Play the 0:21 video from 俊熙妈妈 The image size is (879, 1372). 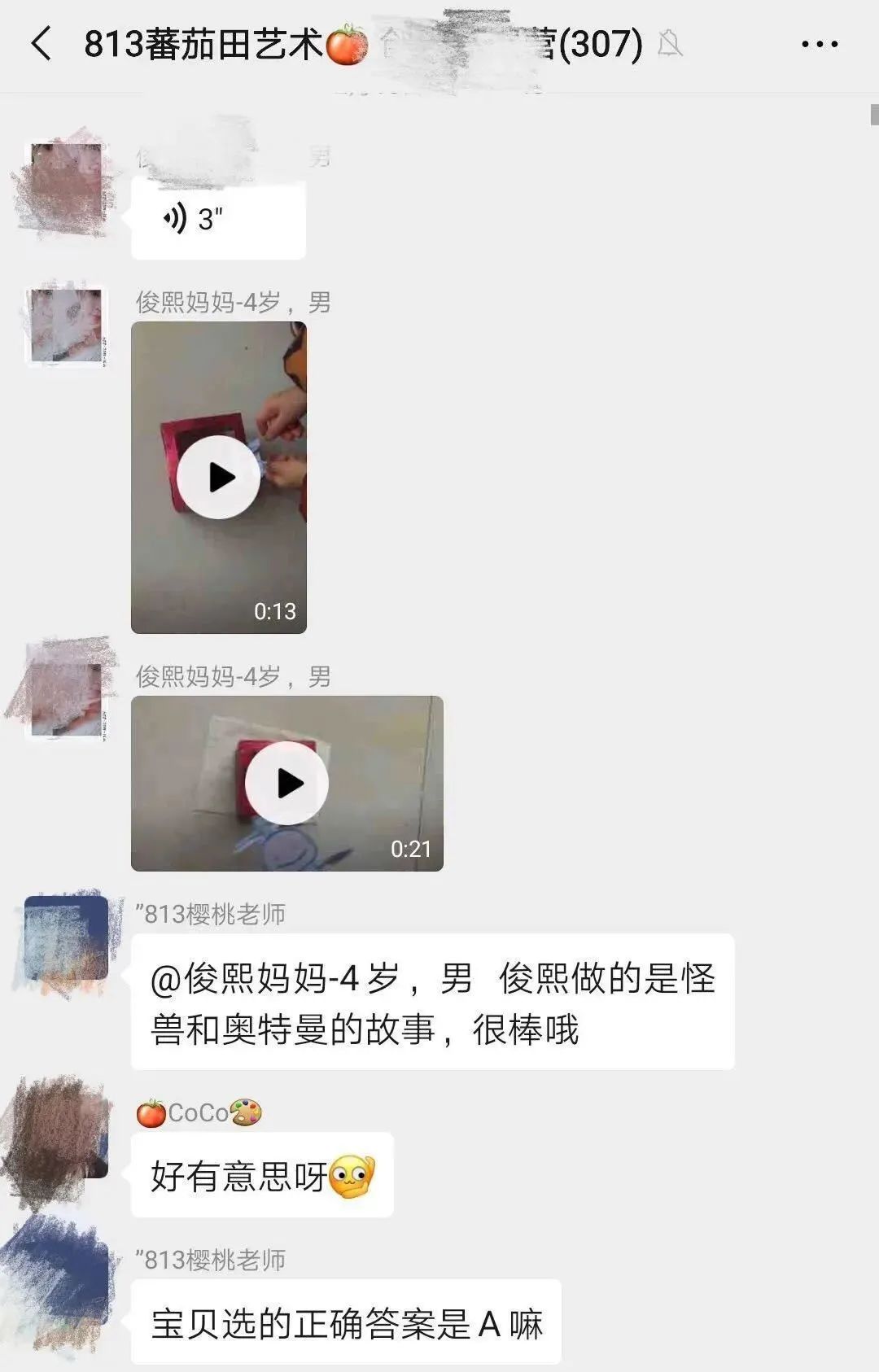286,783
